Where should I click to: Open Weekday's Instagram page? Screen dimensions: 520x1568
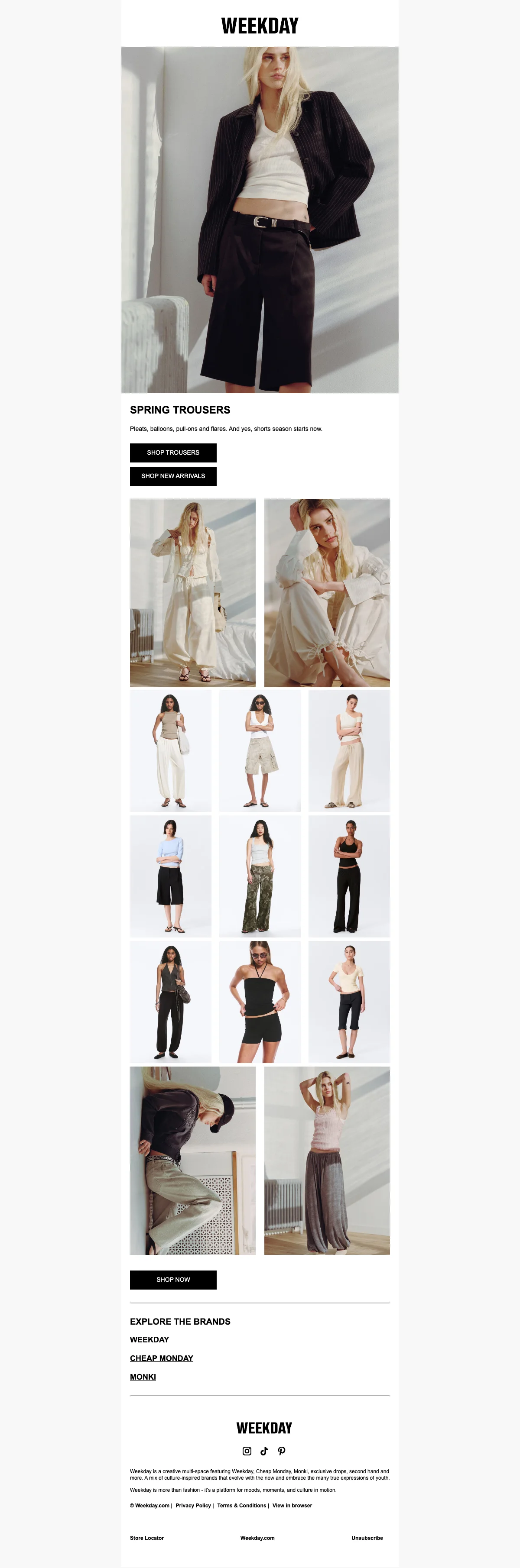click(x=247, y=1451)
